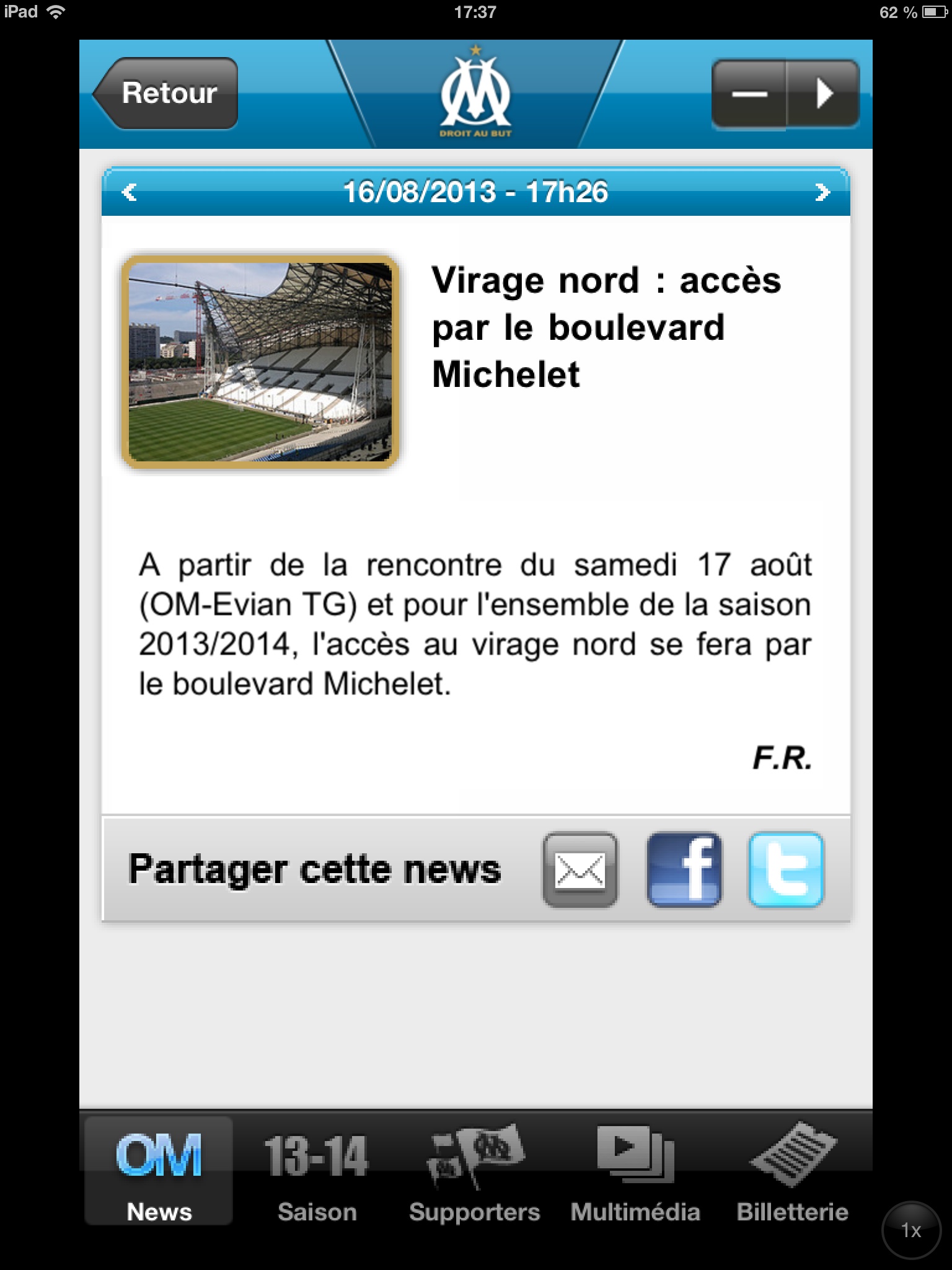Open the Billetterie tab
Viewport: 952px width, 1270px height.
(793, 1172)
